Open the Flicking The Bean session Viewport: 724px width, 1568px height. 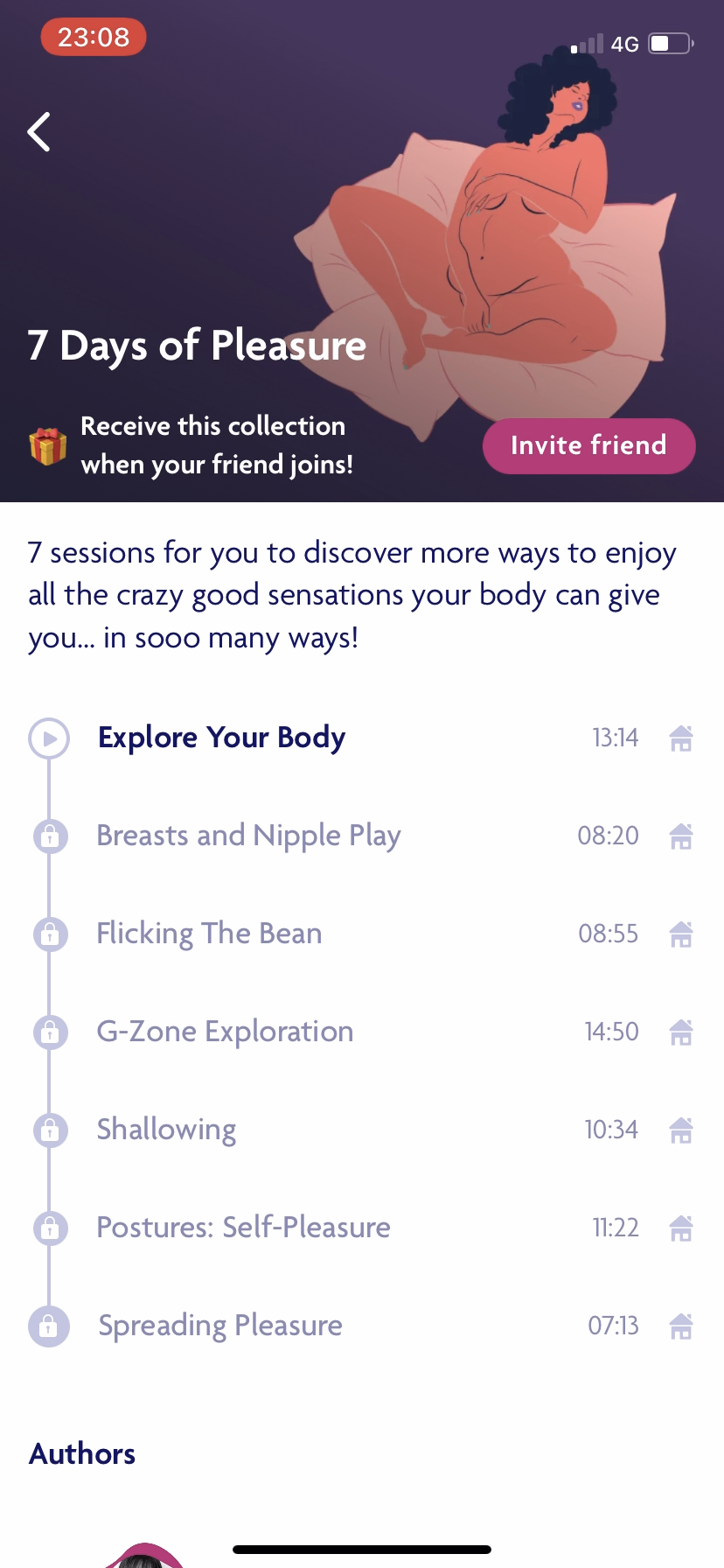coord(209,934)
